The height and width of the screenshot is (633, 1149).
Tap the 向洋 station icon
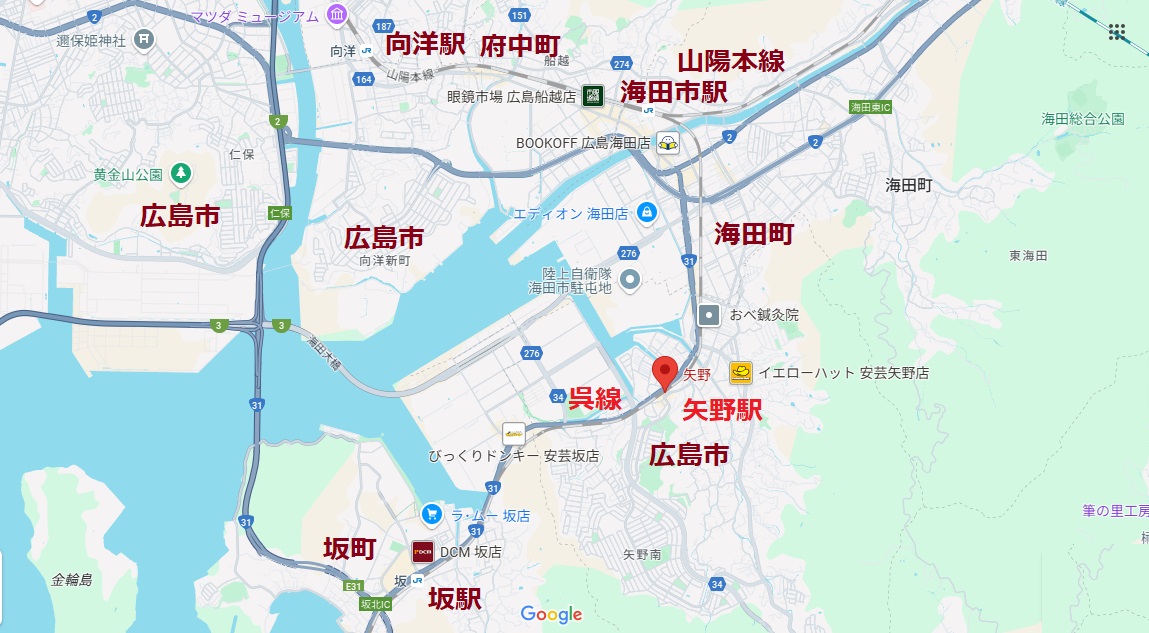[367, 50]
